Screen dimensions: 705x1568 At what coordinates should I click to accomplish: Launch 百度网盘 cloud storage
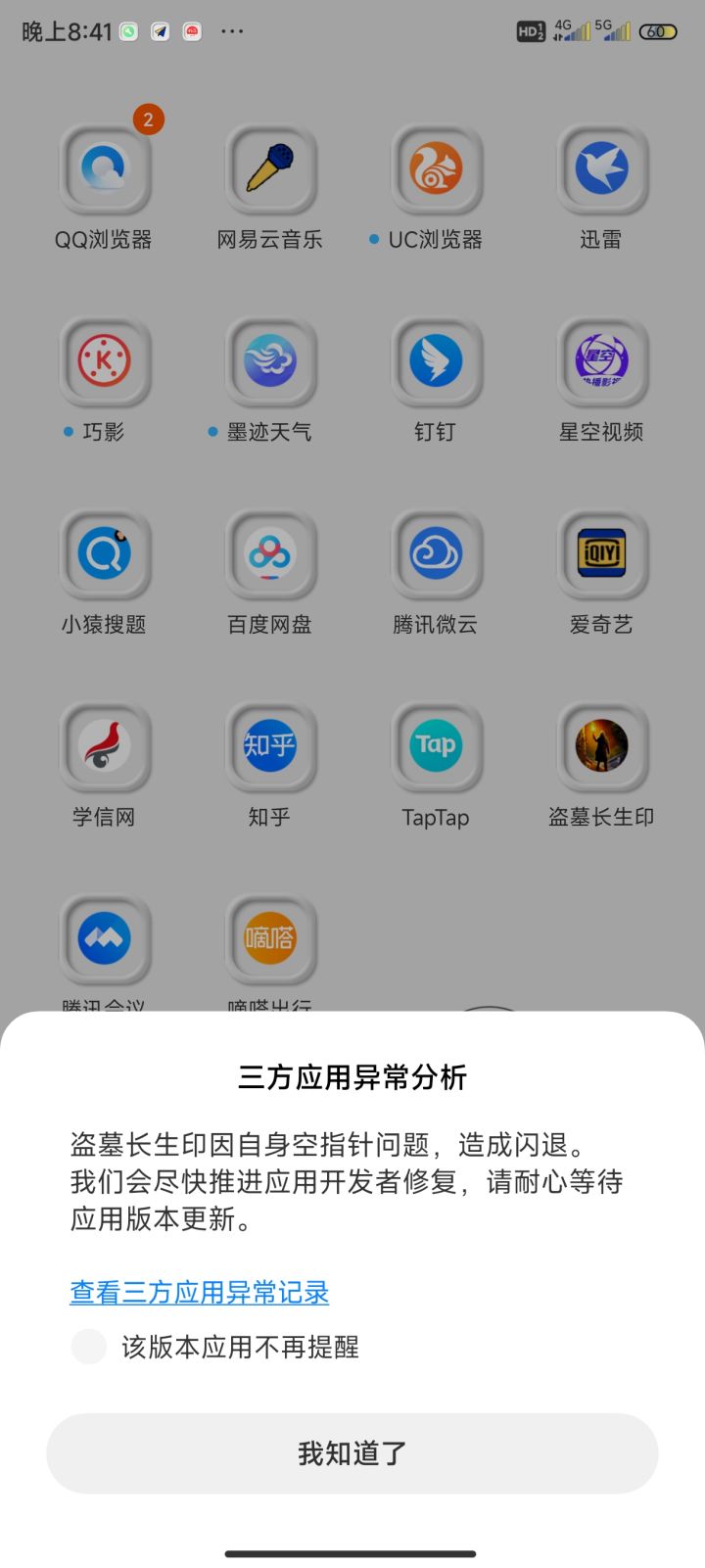pos(271,554)
